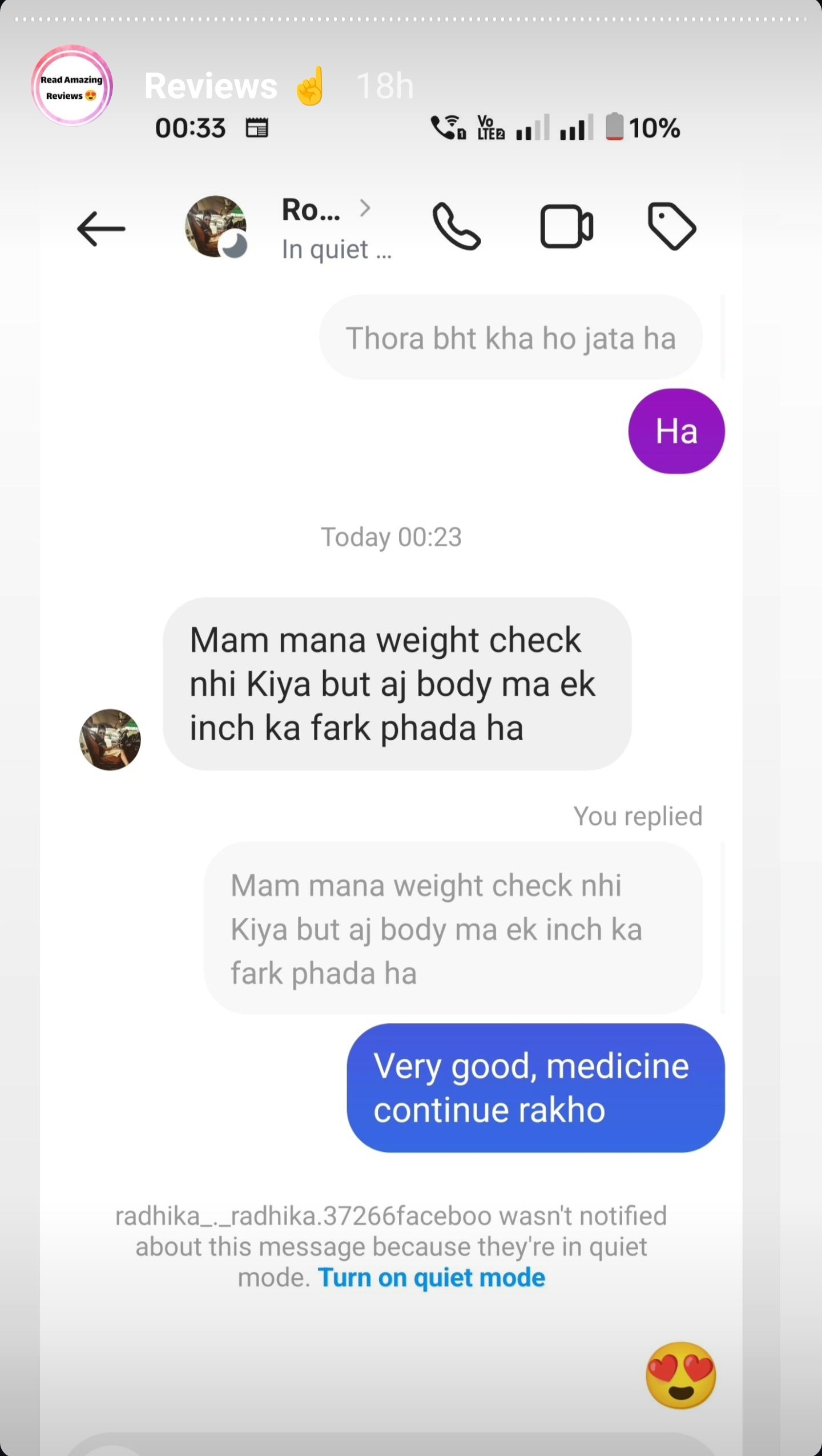Open the Read Amazing Reviews profile picture
Screen dimensions: 822x1456
click(x=72, y=86)
